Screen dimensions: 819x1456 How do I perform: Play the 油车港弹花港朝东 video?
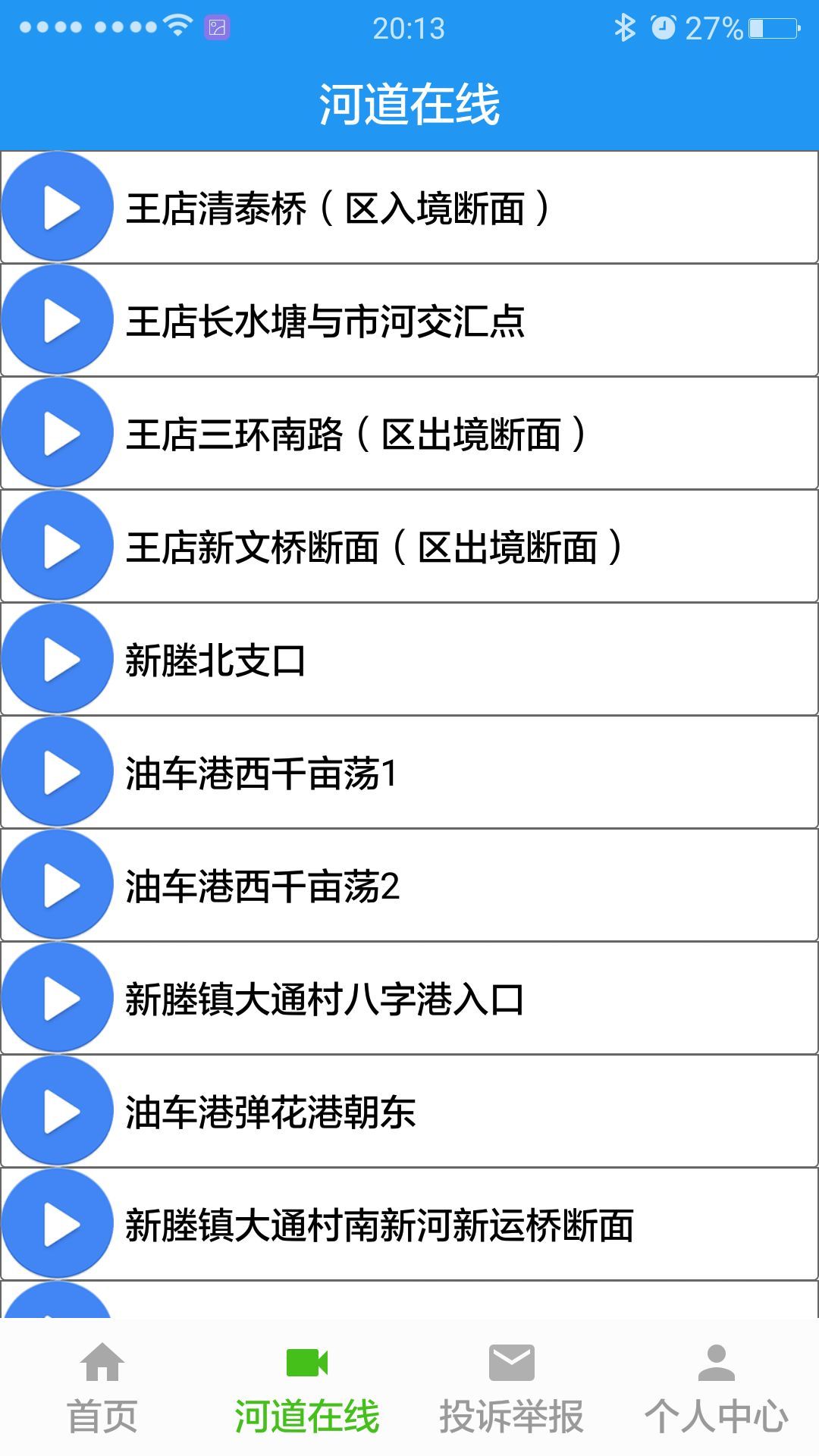coord(58,1112)
